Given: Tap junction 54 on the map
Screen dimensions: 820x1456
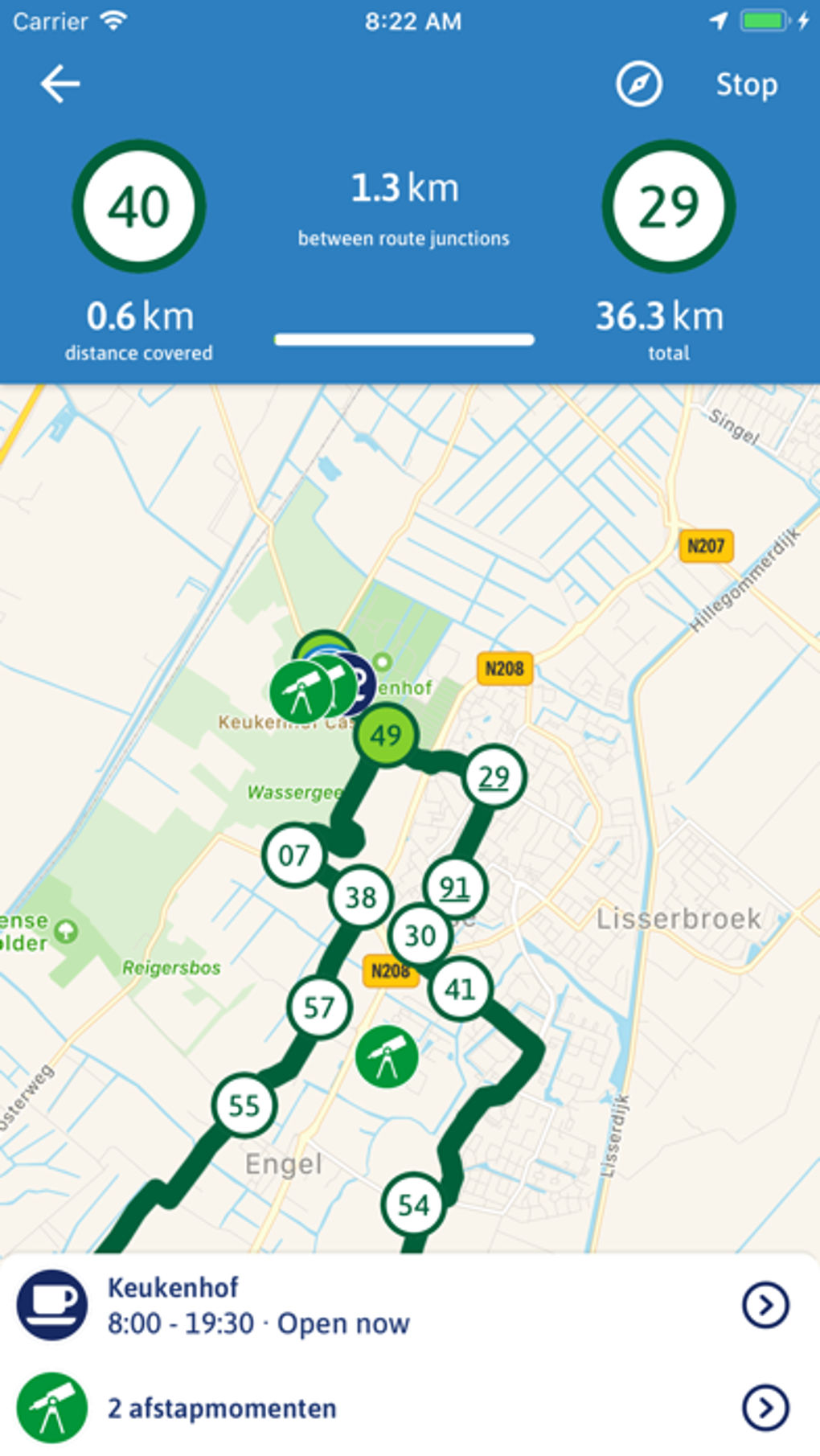Looking at the screenshot, I should coord(413,1204).
